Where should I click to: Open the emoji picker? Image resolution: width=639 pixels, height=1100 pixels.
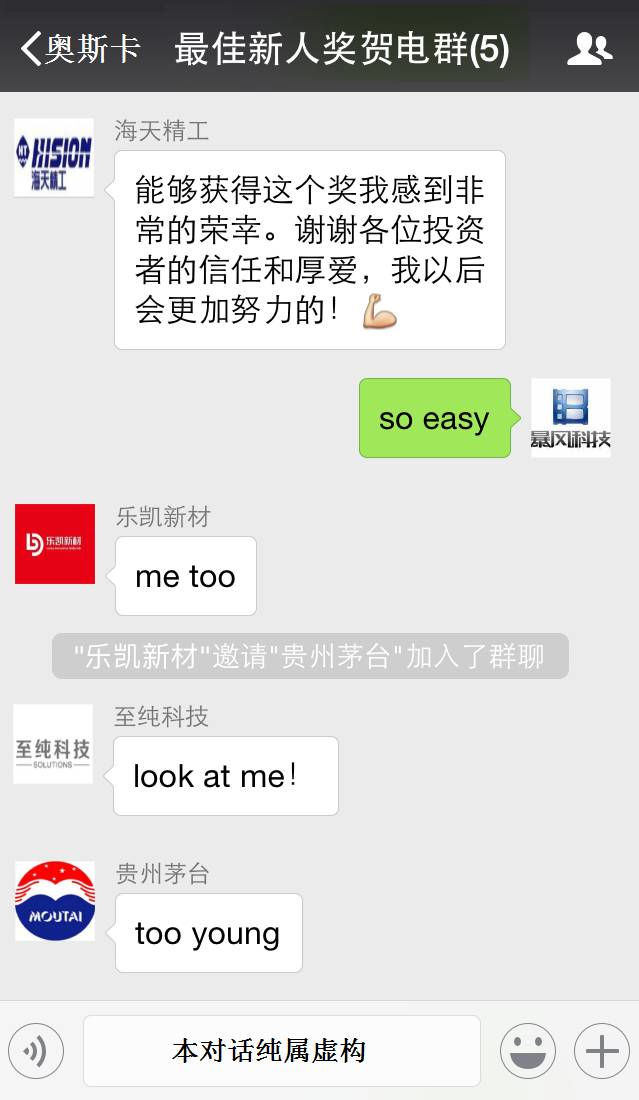pos(527,1051)
